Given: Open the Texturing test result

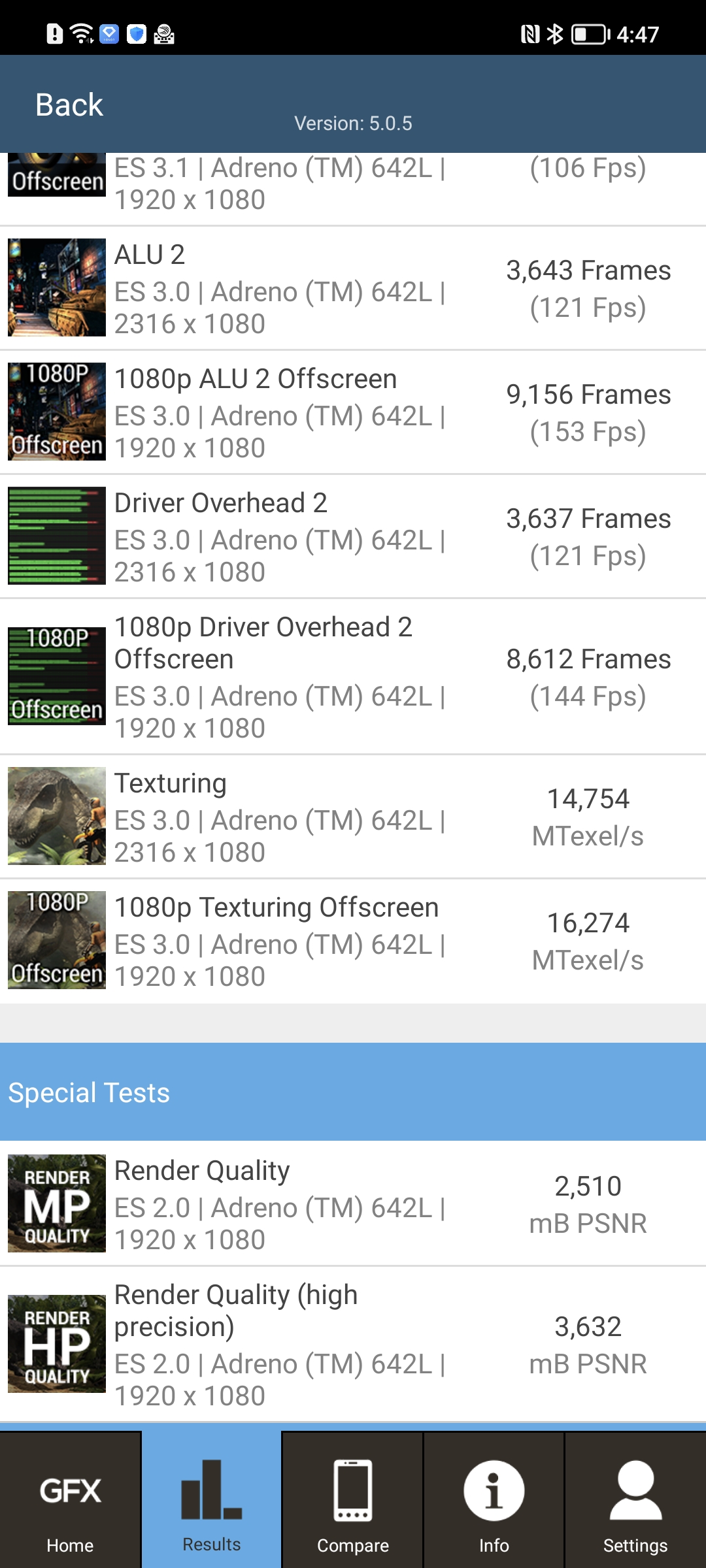Looking at the screenshot, I should [x=353, y=817].
